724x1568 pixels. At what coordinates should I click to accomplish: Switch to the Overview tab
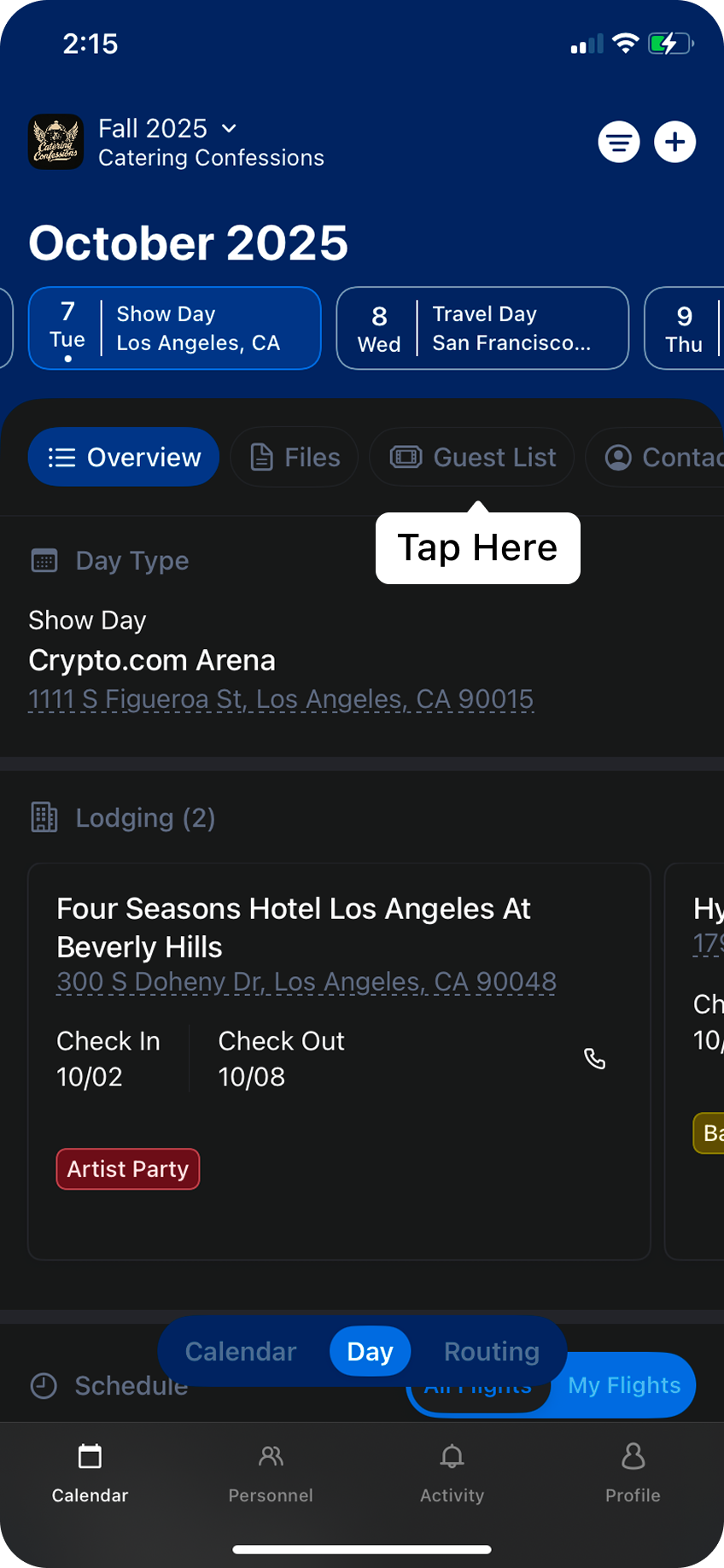(124, 457)
